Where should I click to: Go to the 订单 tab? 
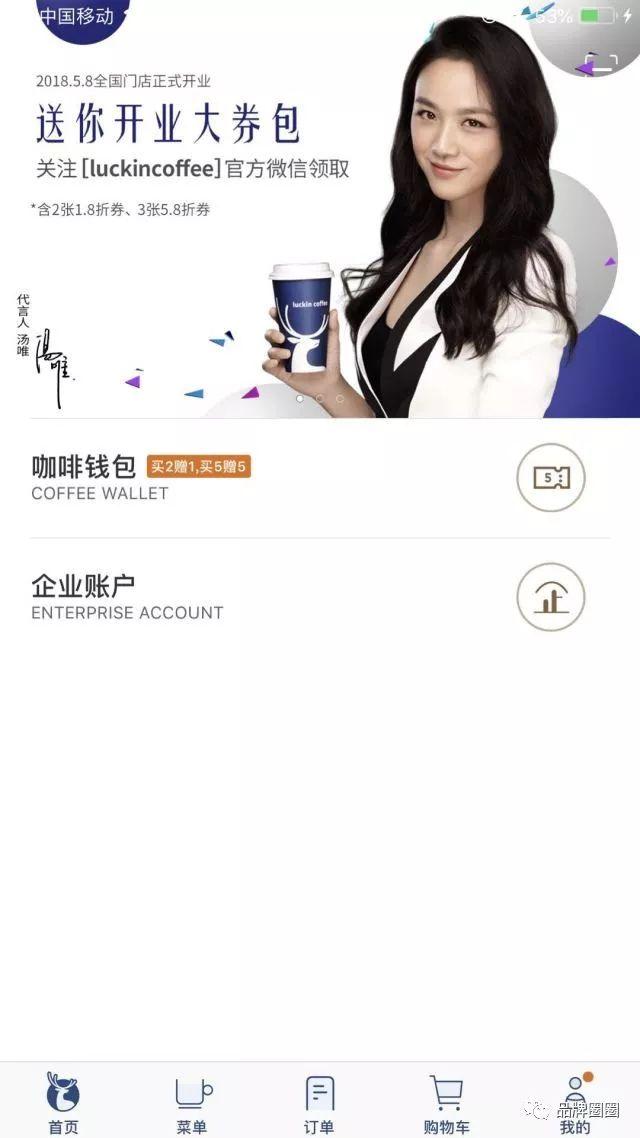[319, 1102]
